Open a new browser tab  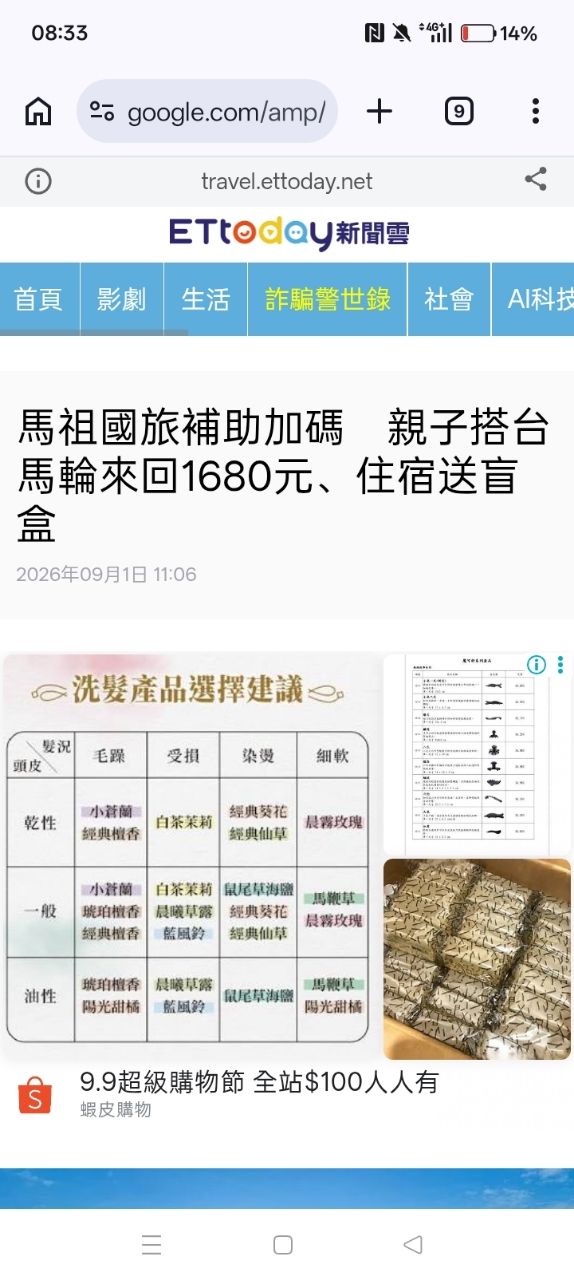point(379,111)
